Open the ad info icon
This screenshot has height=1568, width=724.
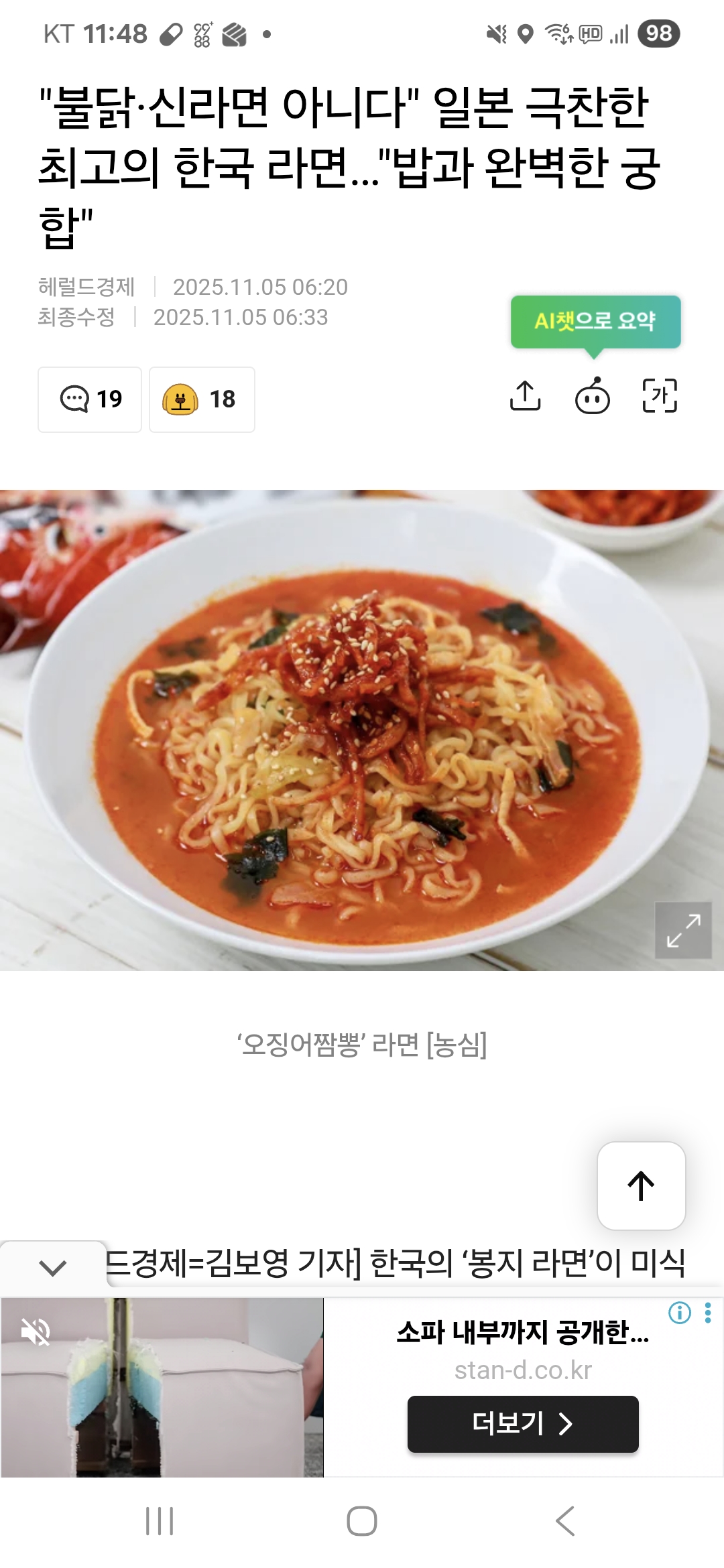(x=680, y=1313)
